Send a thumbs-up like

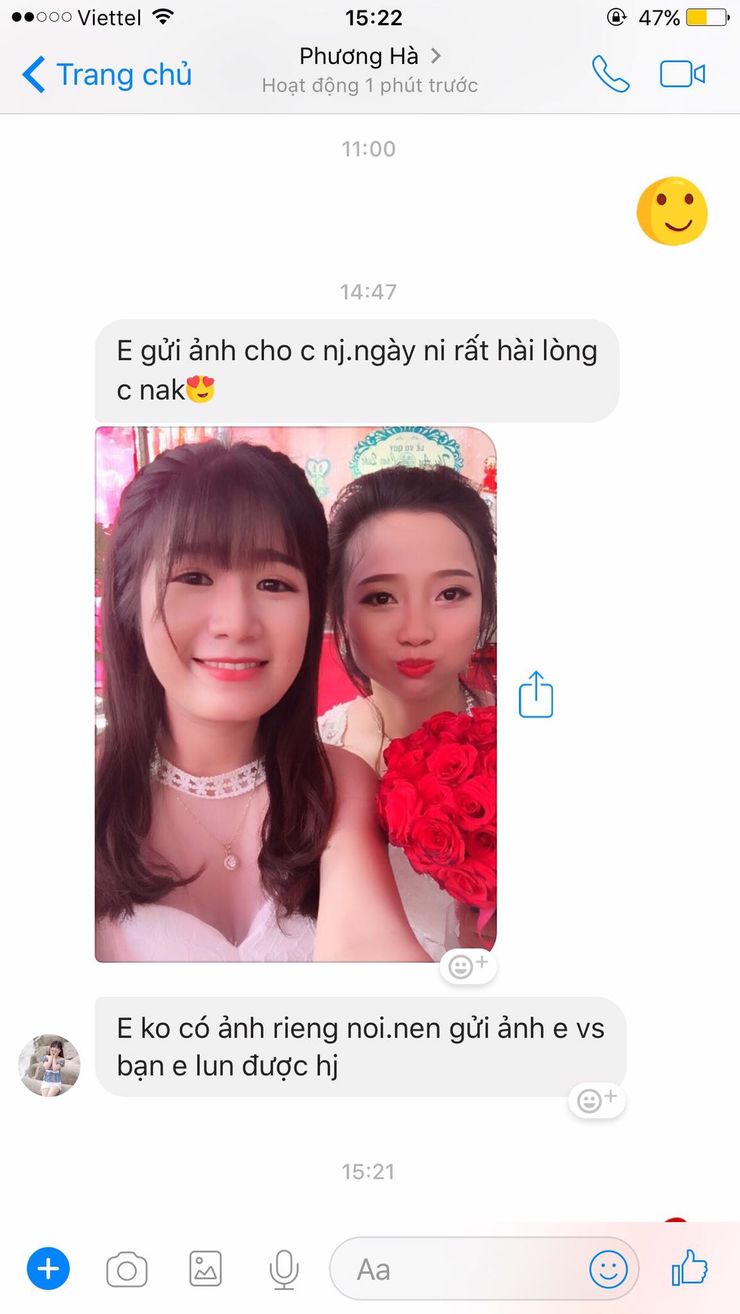tap(690, 1268)
